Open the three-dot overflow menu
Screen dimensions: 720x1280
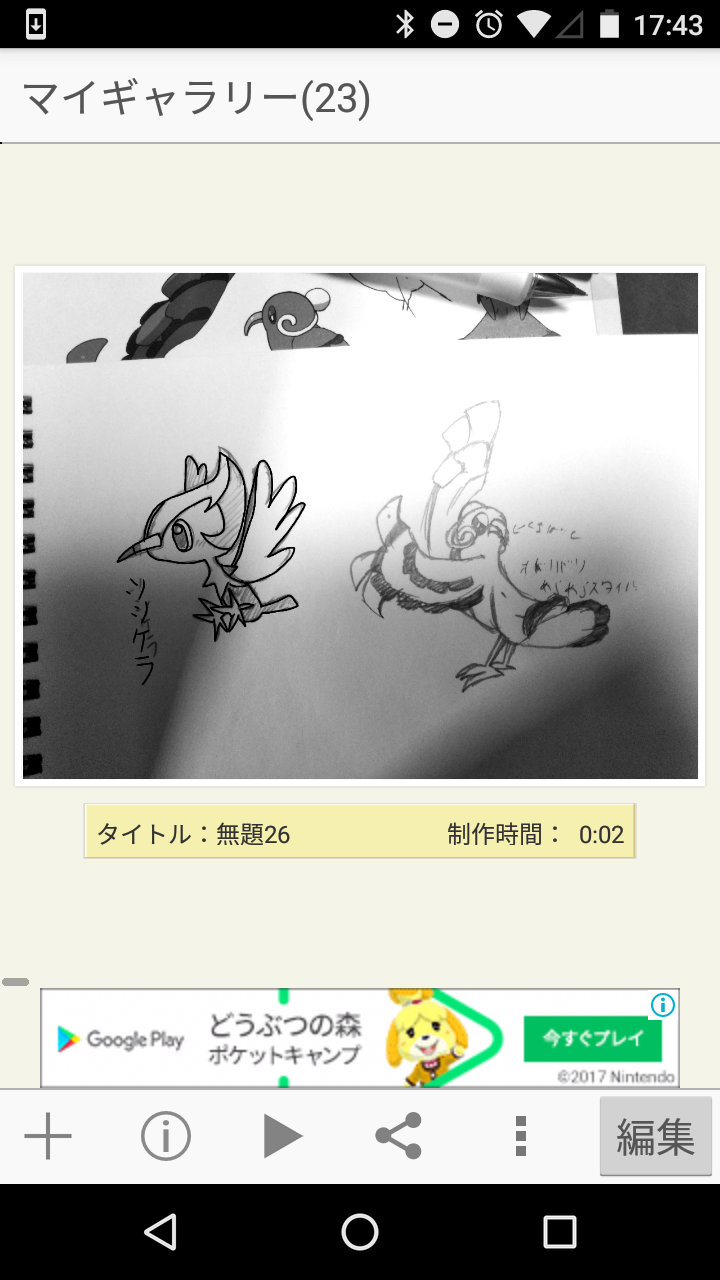point(520,1136)
